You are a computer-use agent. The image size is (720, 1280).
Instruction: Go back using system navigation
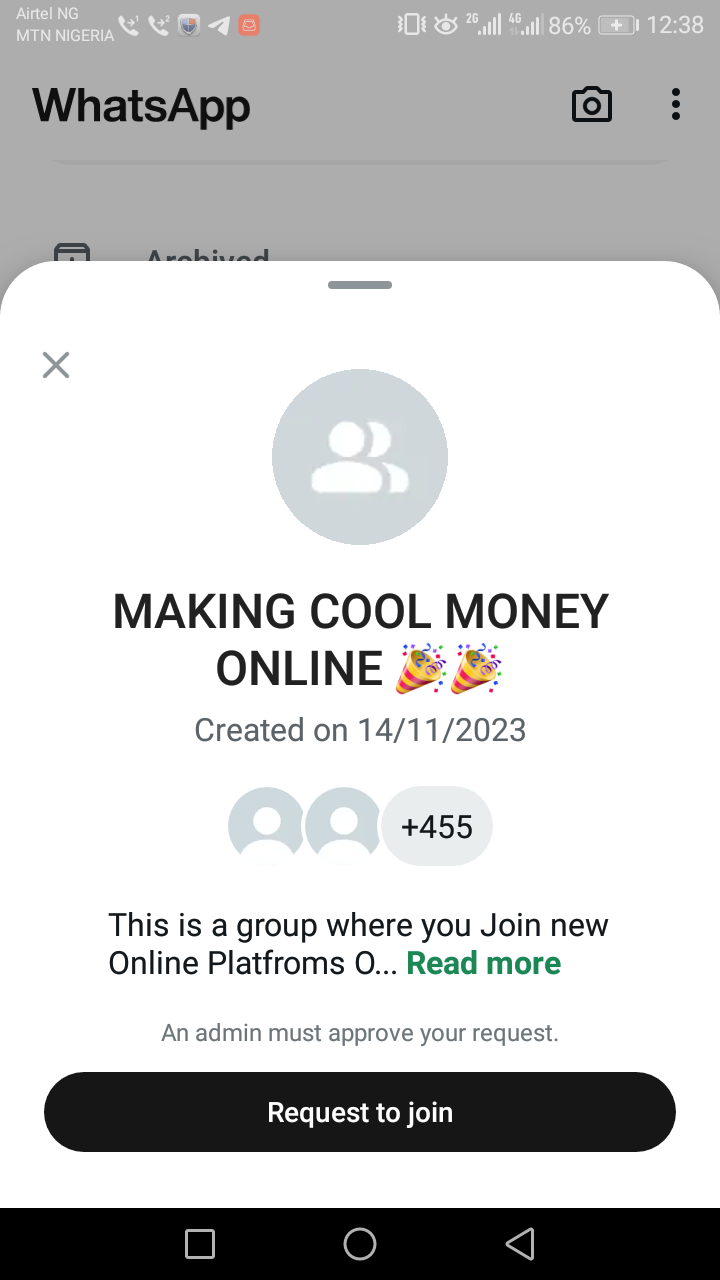[520, 1244]
